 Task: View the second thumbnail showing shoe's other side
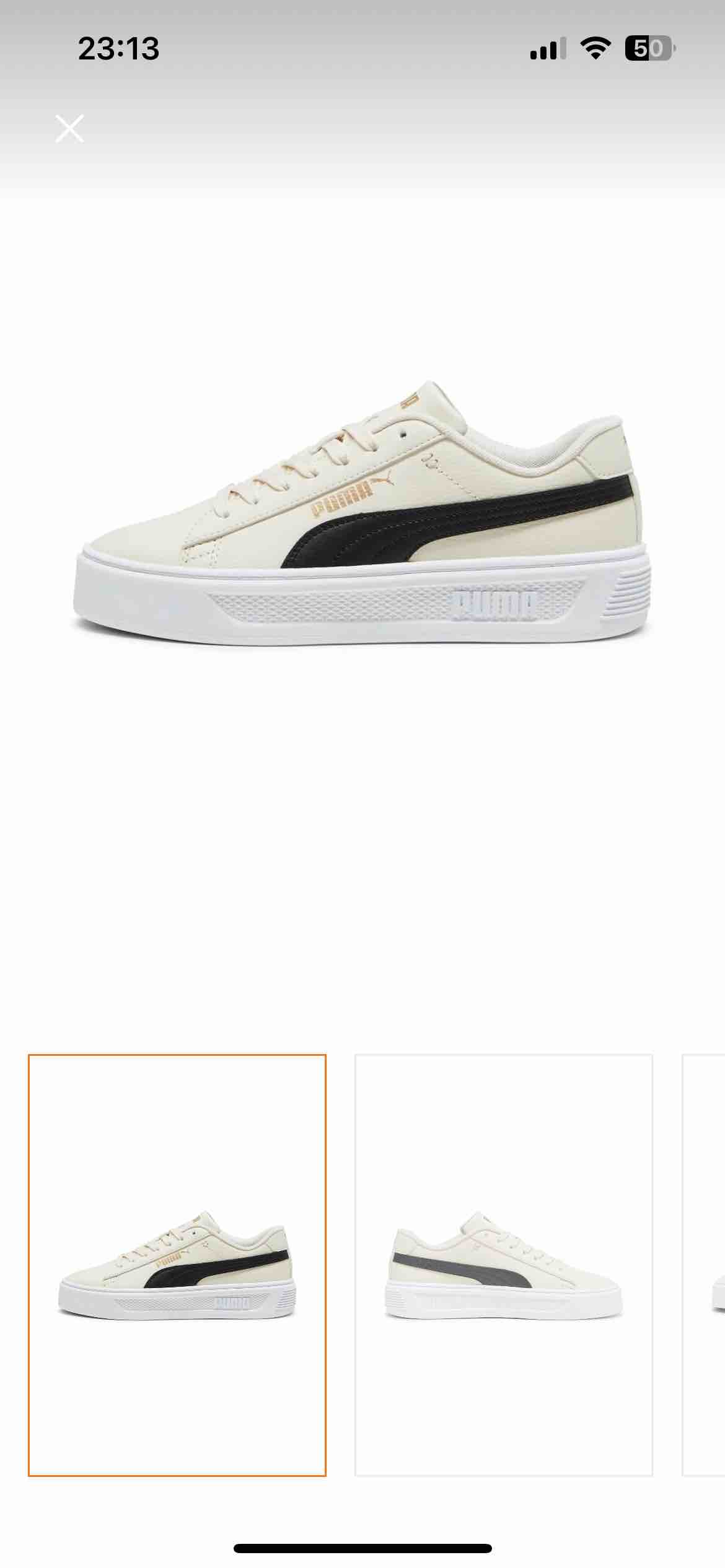click(504, 1265)
